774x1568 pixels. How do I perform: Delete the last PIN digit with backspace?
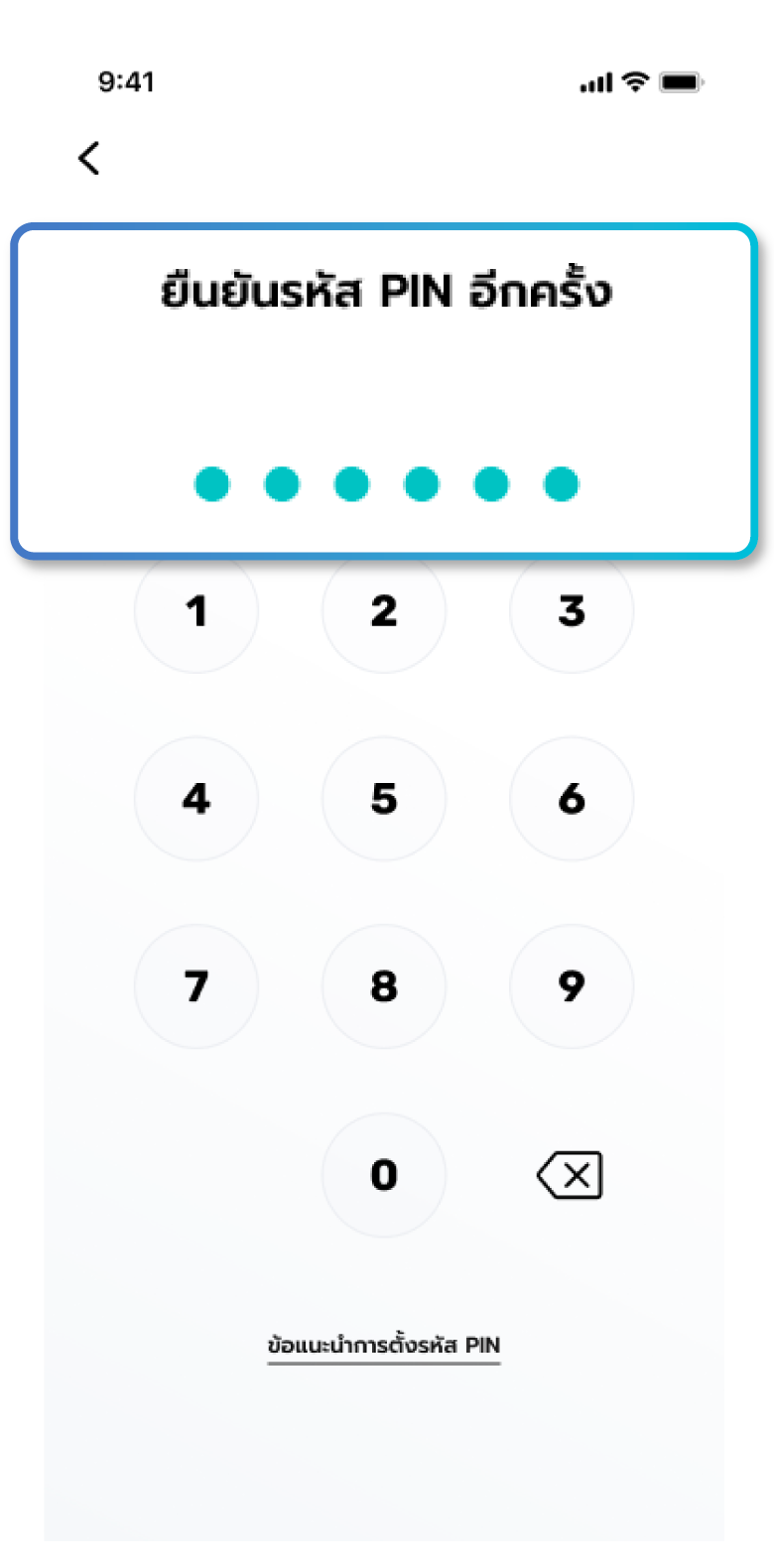[x=570, y=1176]
